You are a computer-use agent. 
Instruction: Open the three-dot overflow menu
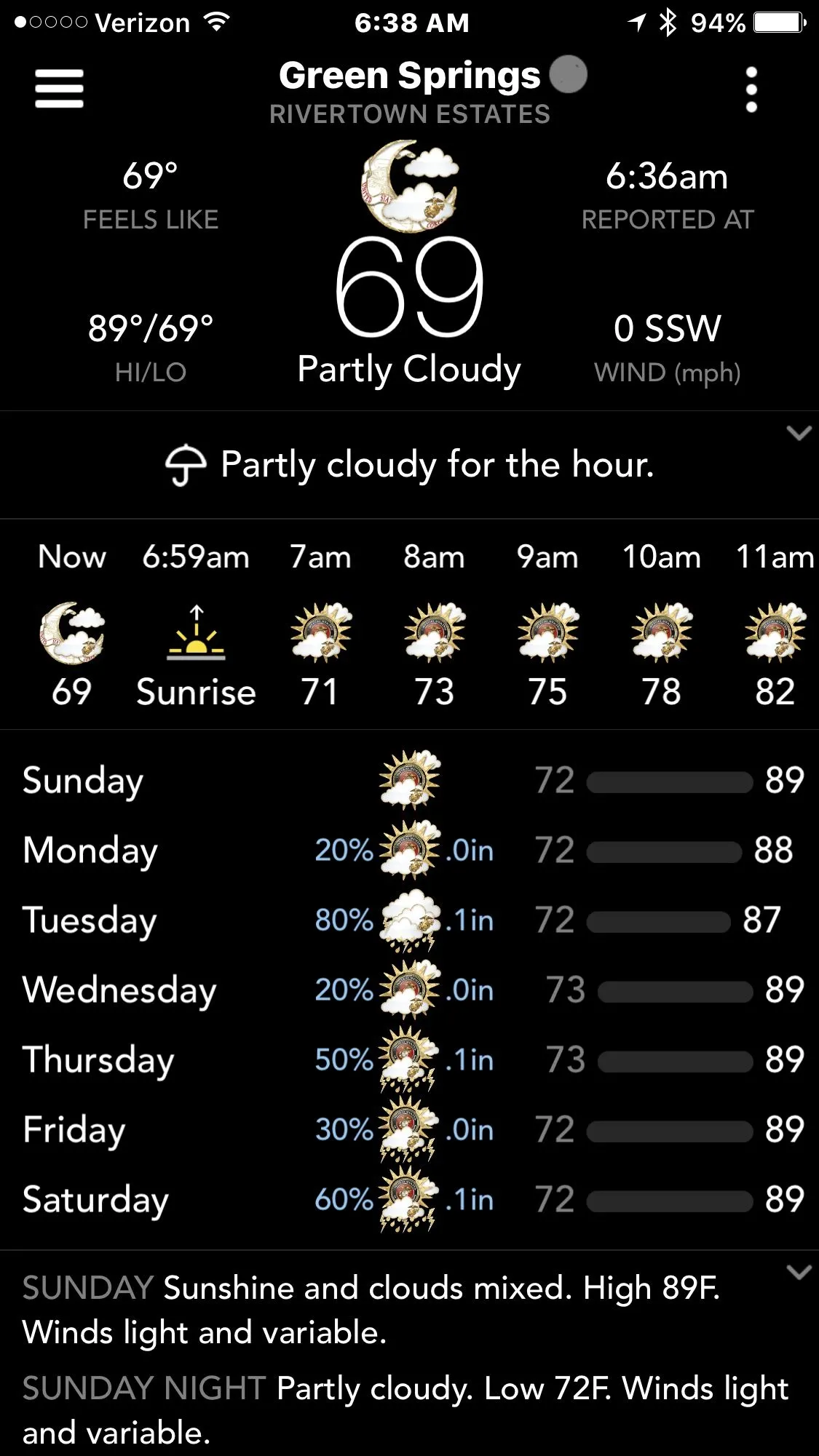click(x=751, y=90)
